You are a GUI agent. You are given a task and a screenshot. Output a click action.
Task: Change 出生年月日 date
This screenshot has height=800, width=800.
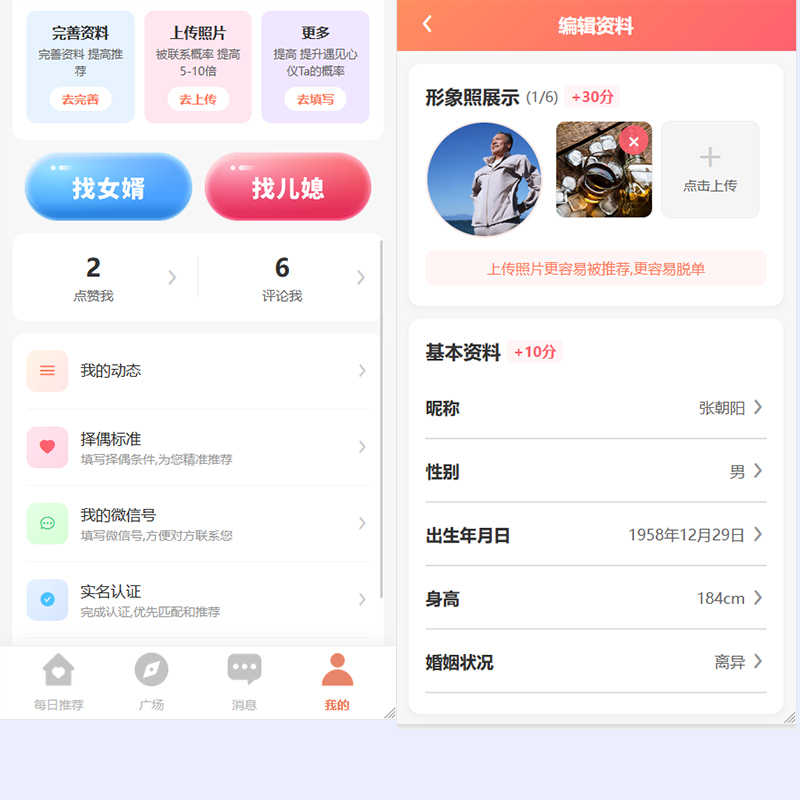pos(595,535)
